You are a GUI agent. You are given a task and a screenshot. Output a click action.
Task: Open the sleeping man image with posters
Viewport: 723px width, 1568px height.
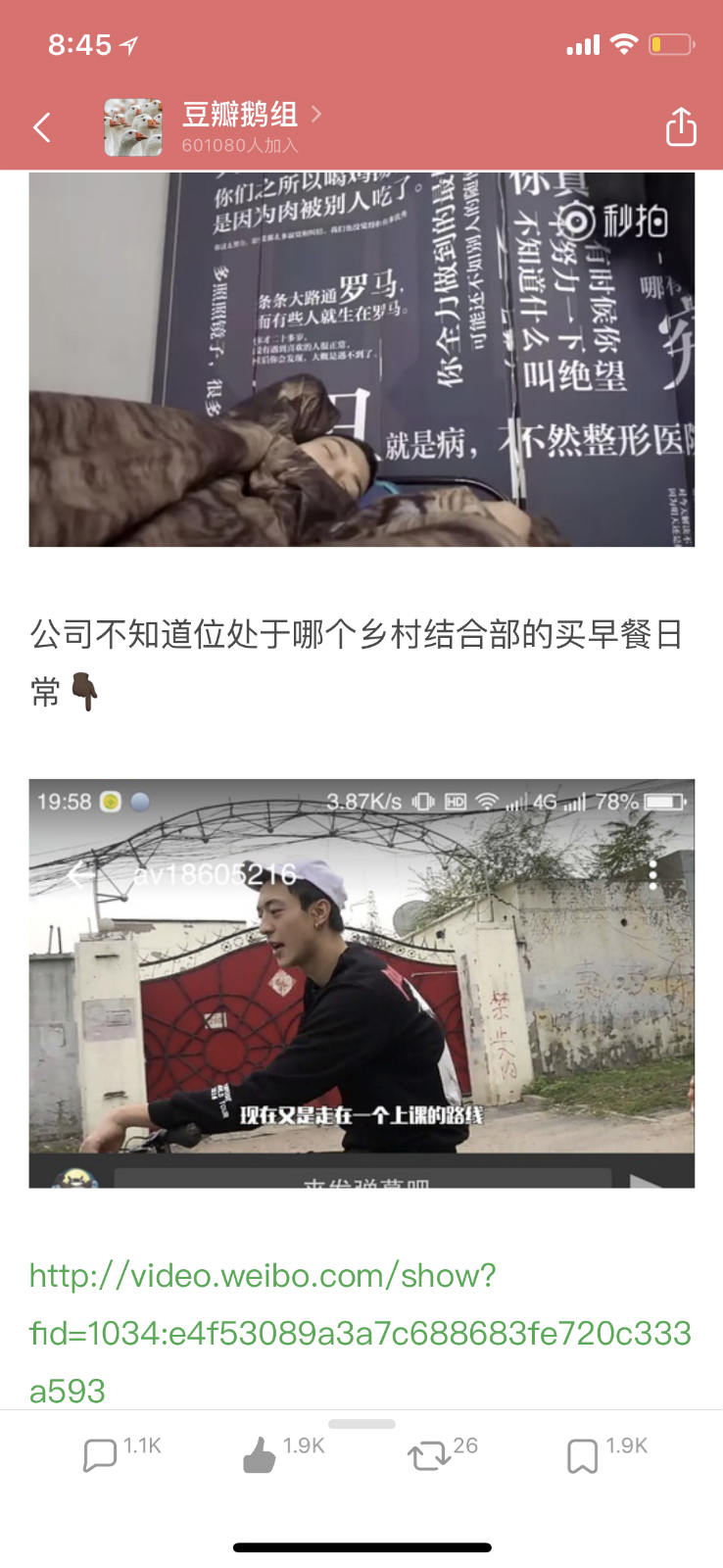[361, 359]
